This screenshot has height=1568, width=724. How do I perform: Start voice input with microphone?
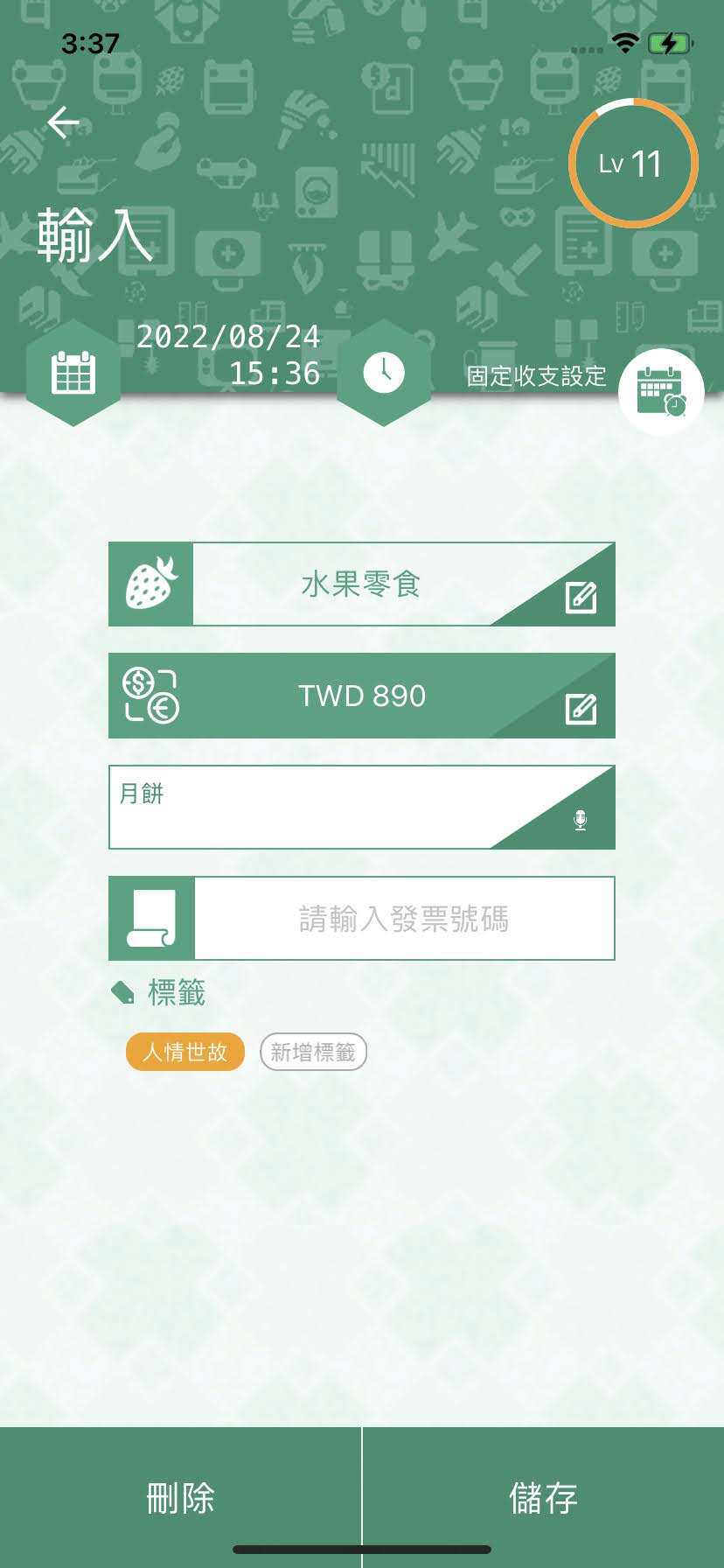click(x=580, y=820)
